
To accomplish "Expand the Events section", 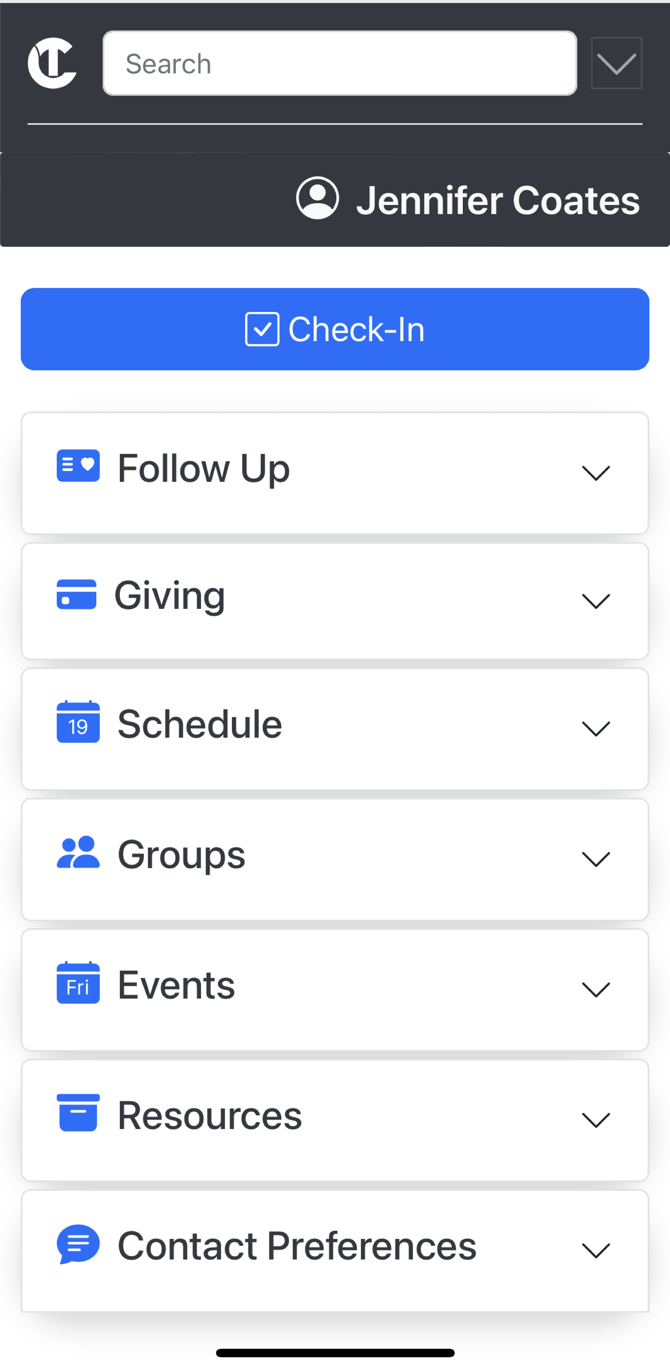I will click(x=335, y=988).
